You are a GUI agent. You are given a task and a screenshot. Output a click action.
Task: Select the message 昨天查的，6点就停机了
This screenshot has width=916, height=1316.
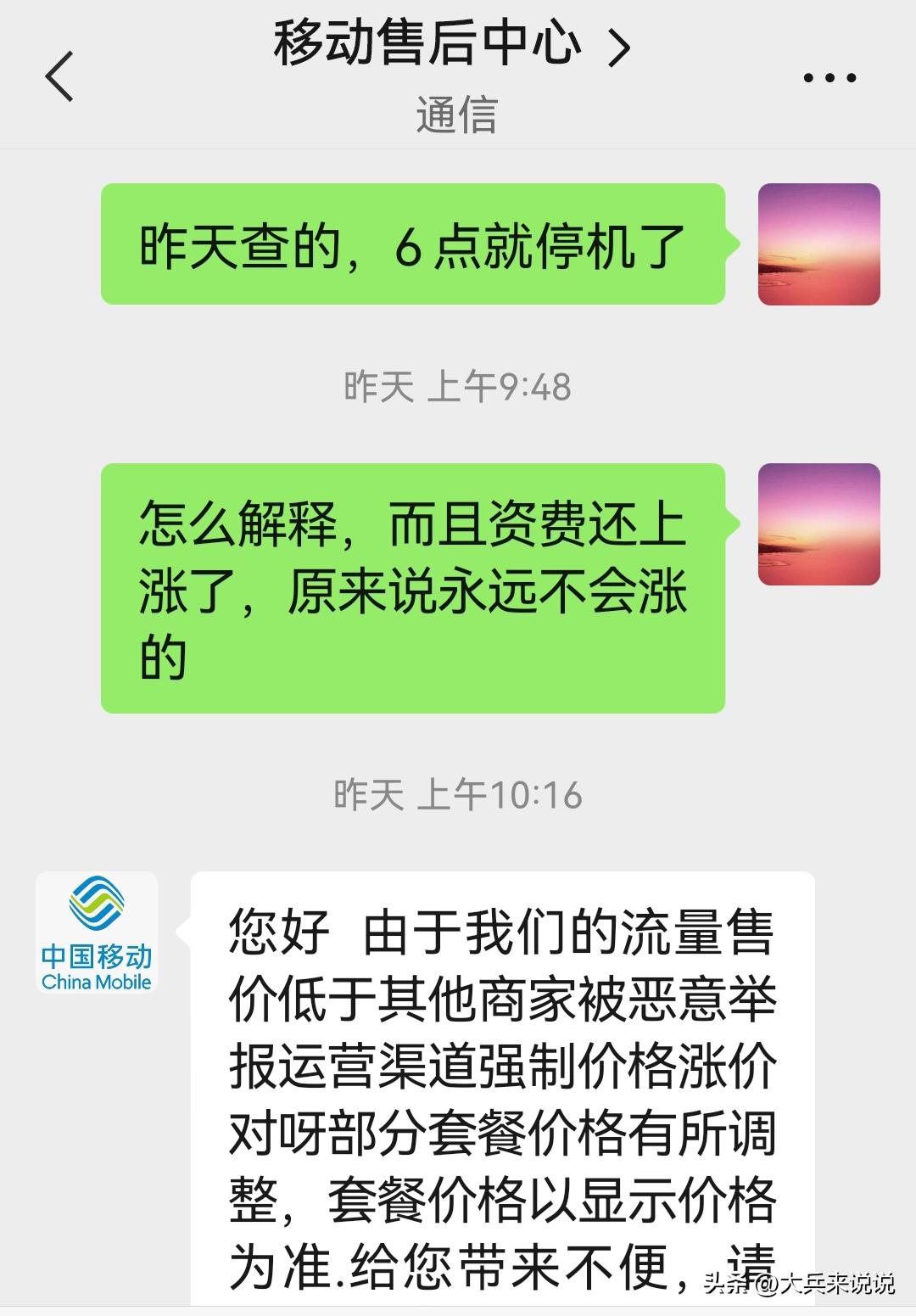[x=416, y=244]
